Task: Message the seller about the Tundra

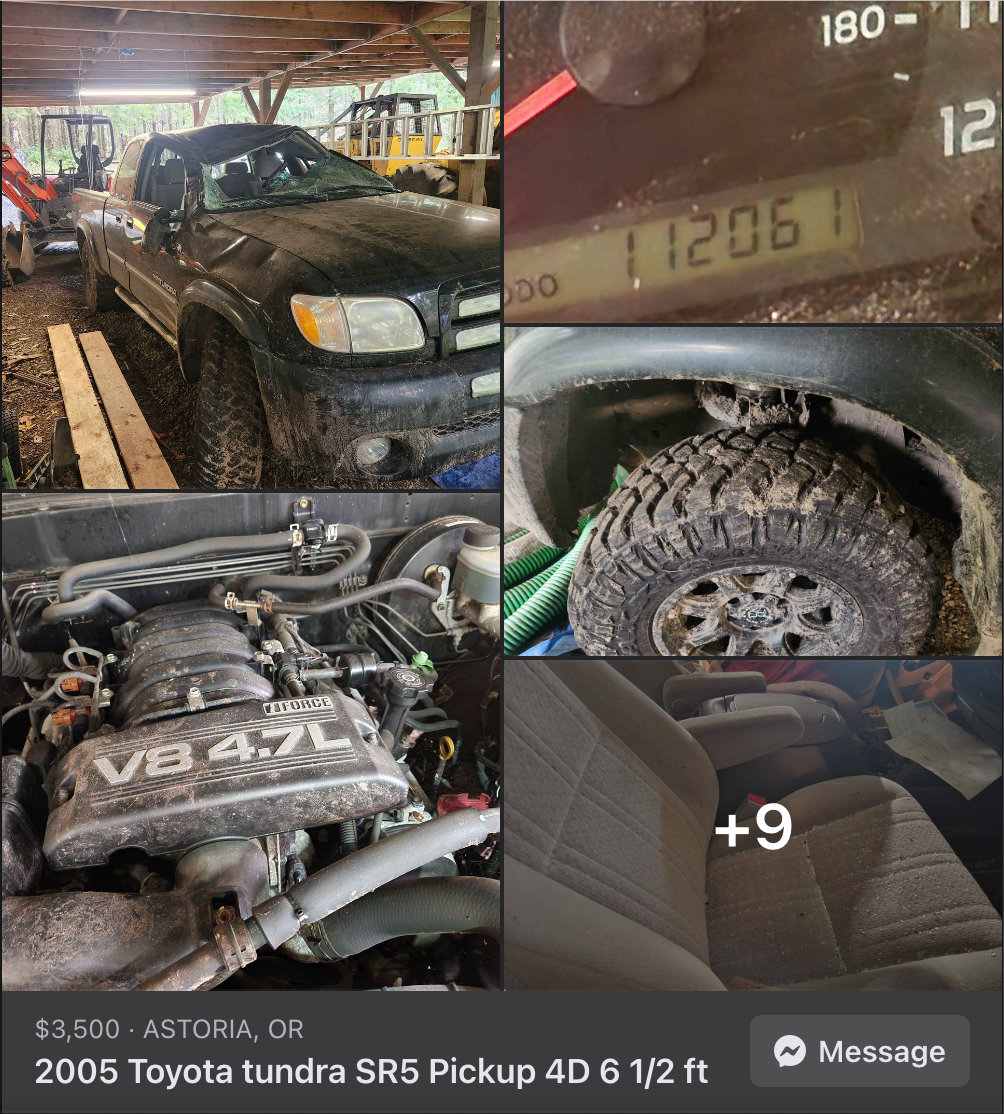Action: tap(859, 1051)
